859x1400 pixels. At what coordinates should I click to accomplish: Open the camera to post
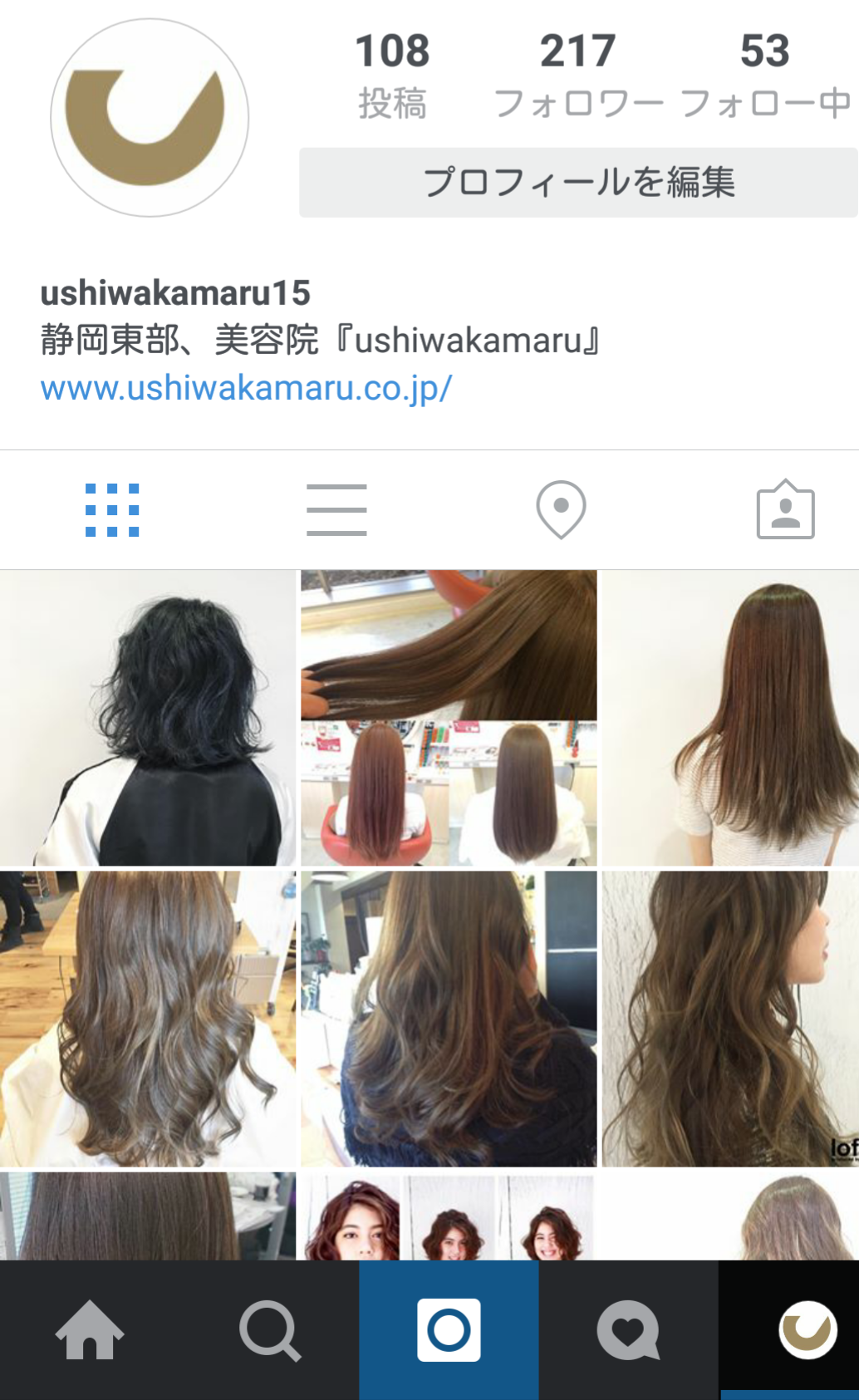(x=449, y=1330)
